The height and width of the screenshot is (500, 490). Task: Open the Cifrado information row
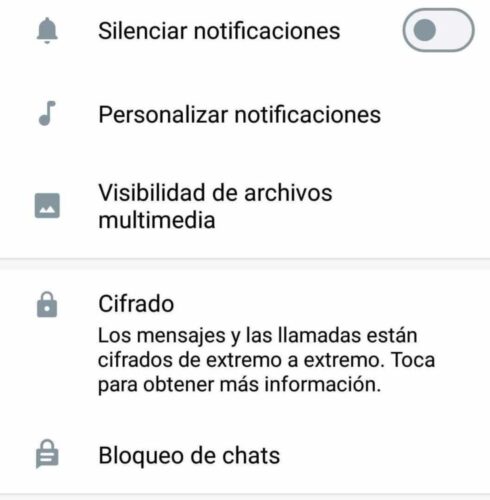(245, 343)
